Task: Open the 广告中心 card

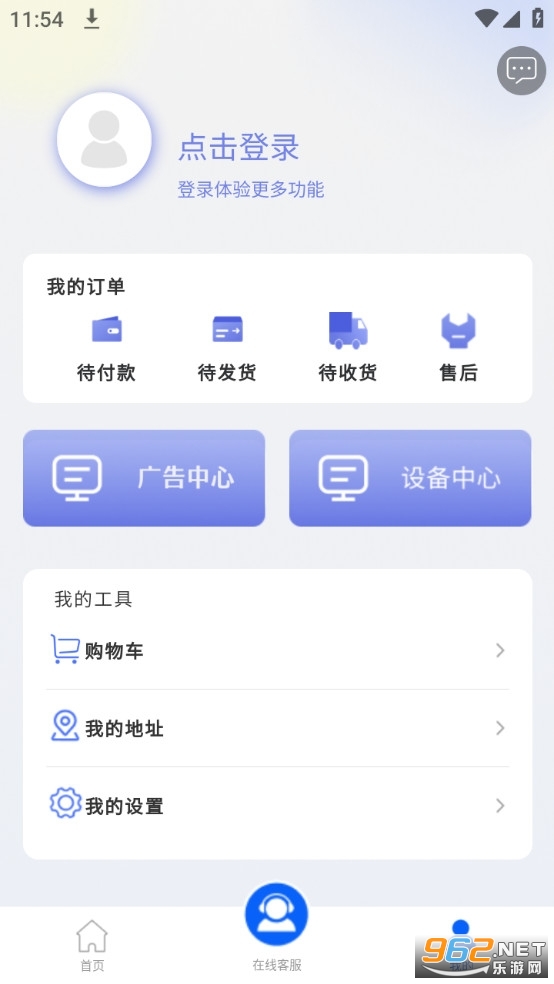Action: pos(144,478)
